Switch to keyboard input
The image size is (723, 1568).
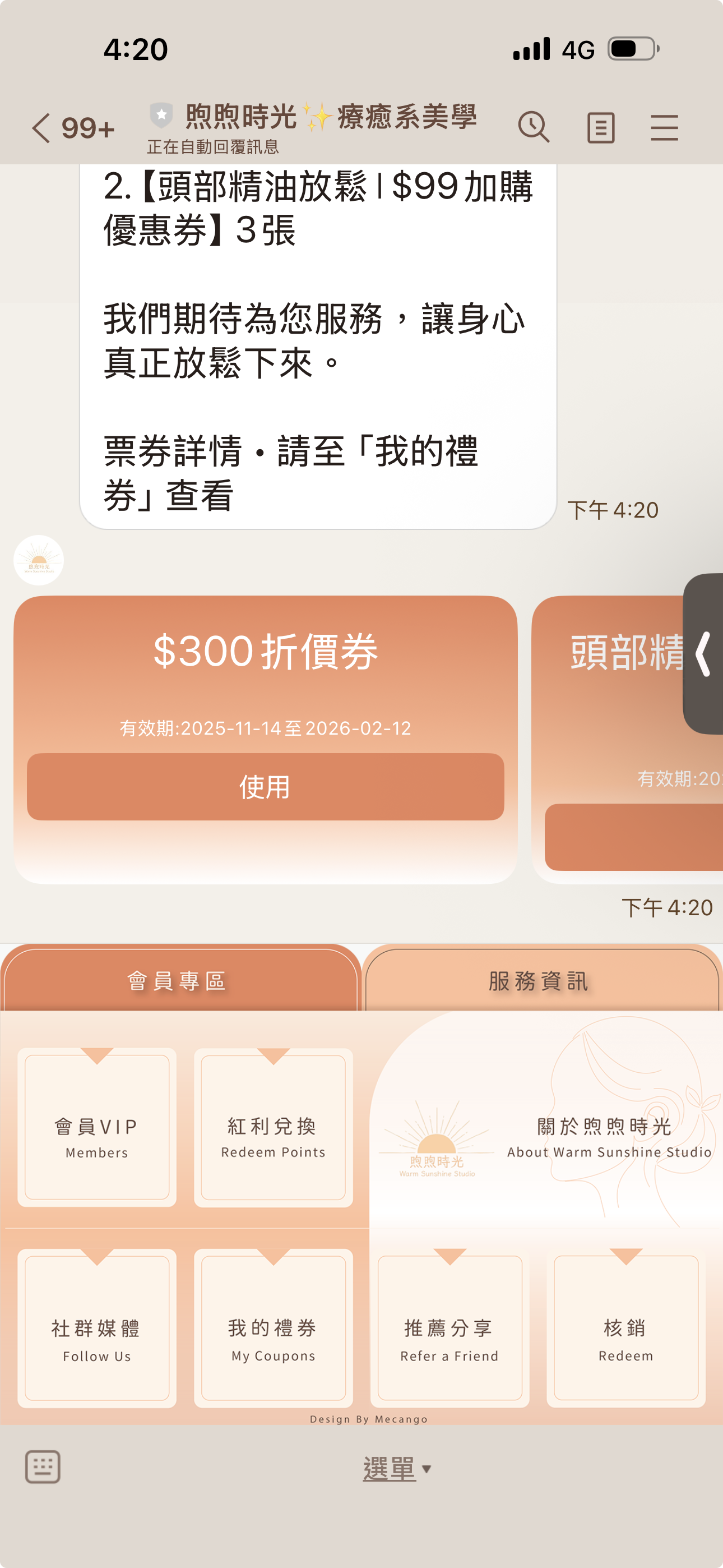[43, 1467]
